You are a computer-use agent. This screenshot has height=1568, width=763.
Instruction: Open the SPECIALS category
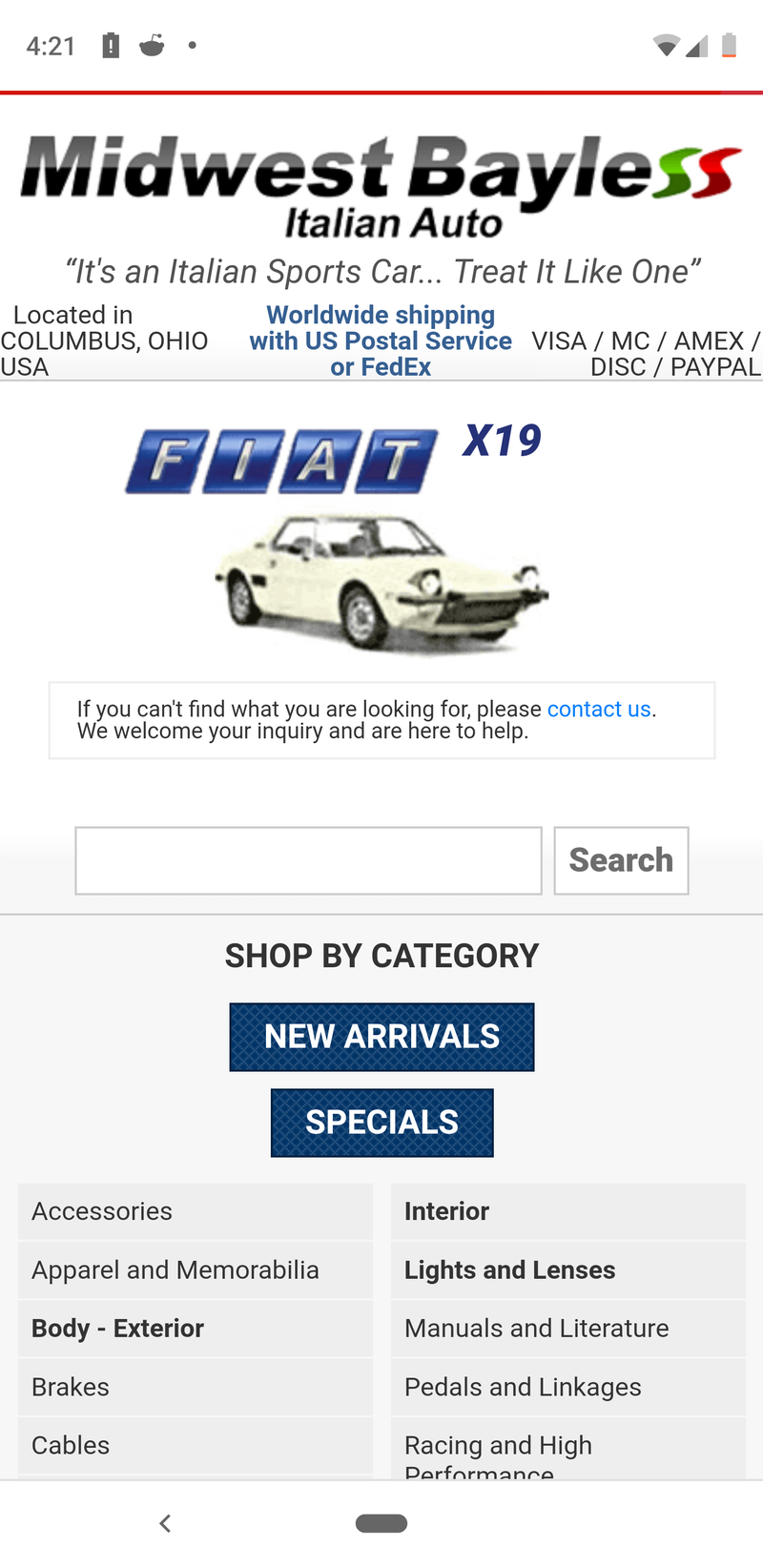pos(381,1123)
